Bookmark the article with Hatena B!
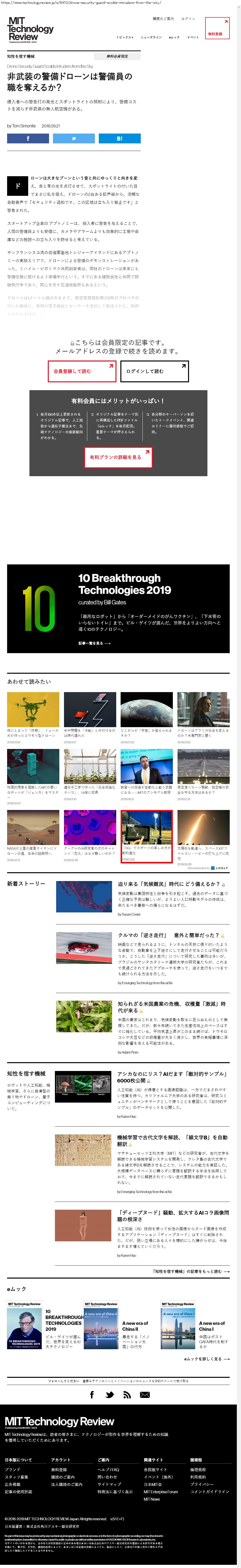 pyautogui.click(x=119, y=138)
